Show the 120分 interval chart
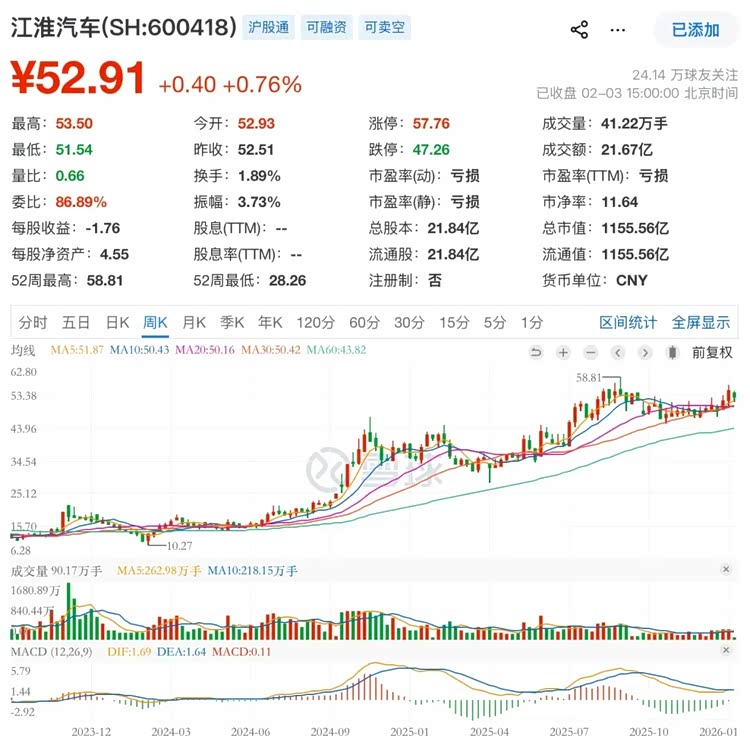The image size is (750, 745). coord(315,322)
